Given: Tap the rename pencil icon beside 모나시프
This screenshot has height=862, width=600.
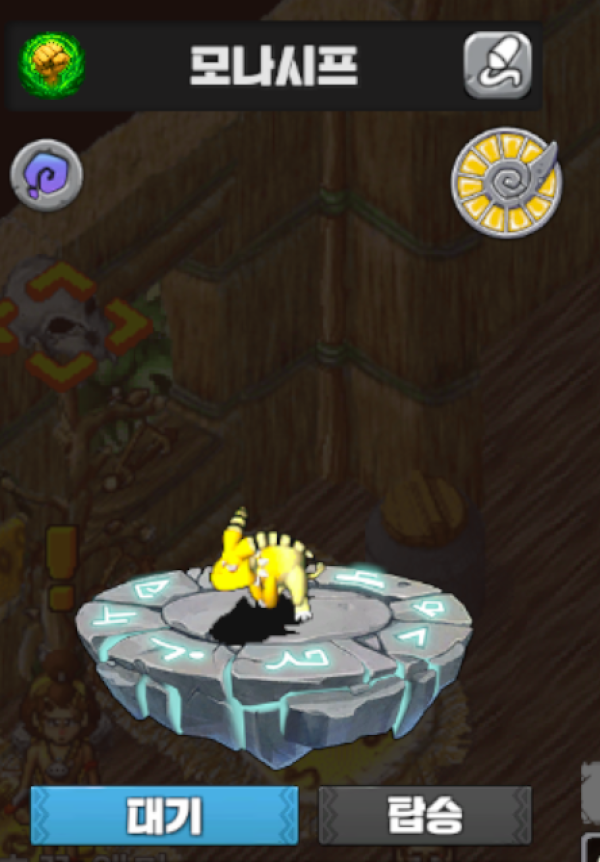Looking at the screenshot, I should click(x=497, y=65).
